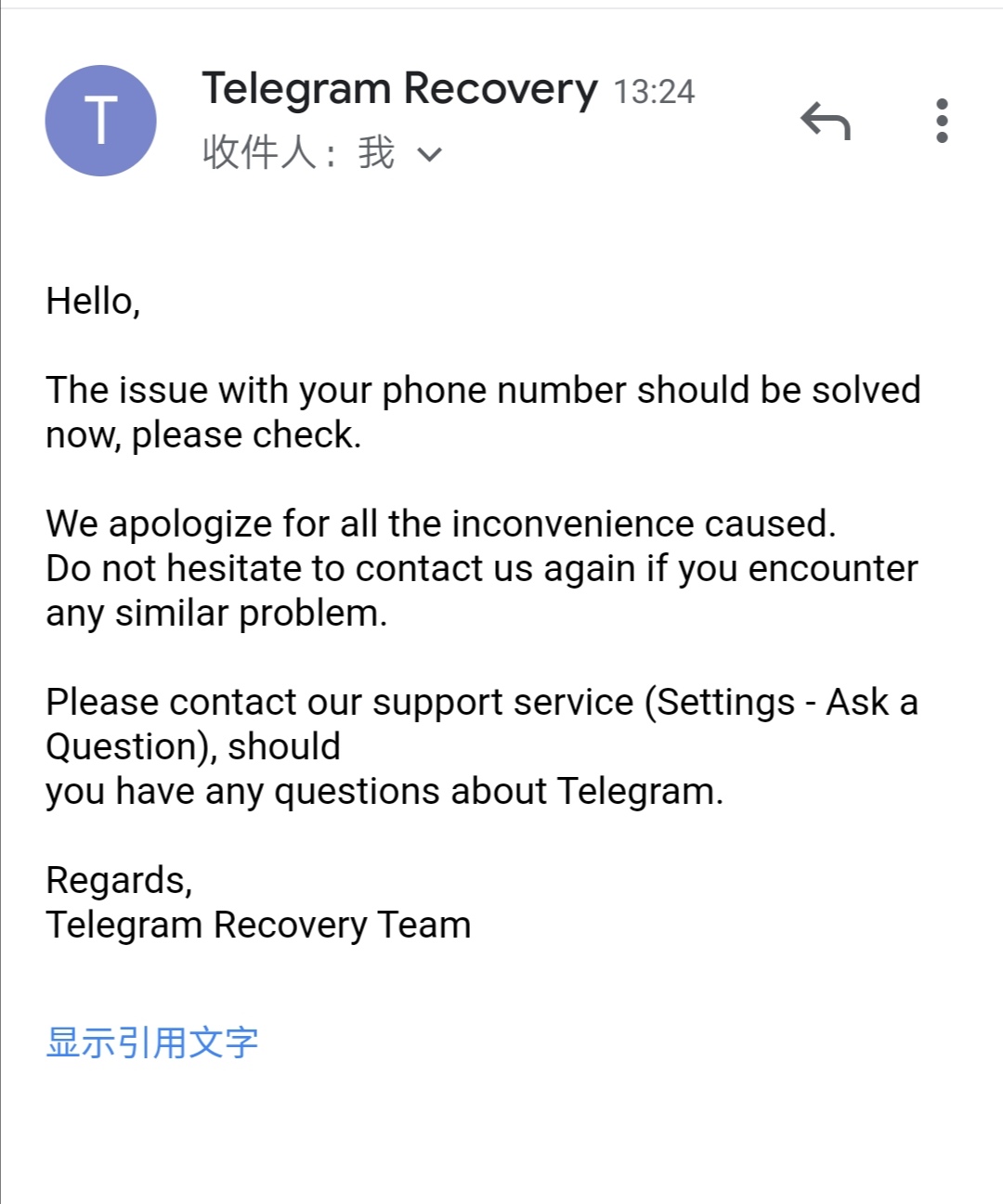This screenshot has height=1204, width=1003.
Task: Reply to the Telegram Recovery email
Action: 826,122
